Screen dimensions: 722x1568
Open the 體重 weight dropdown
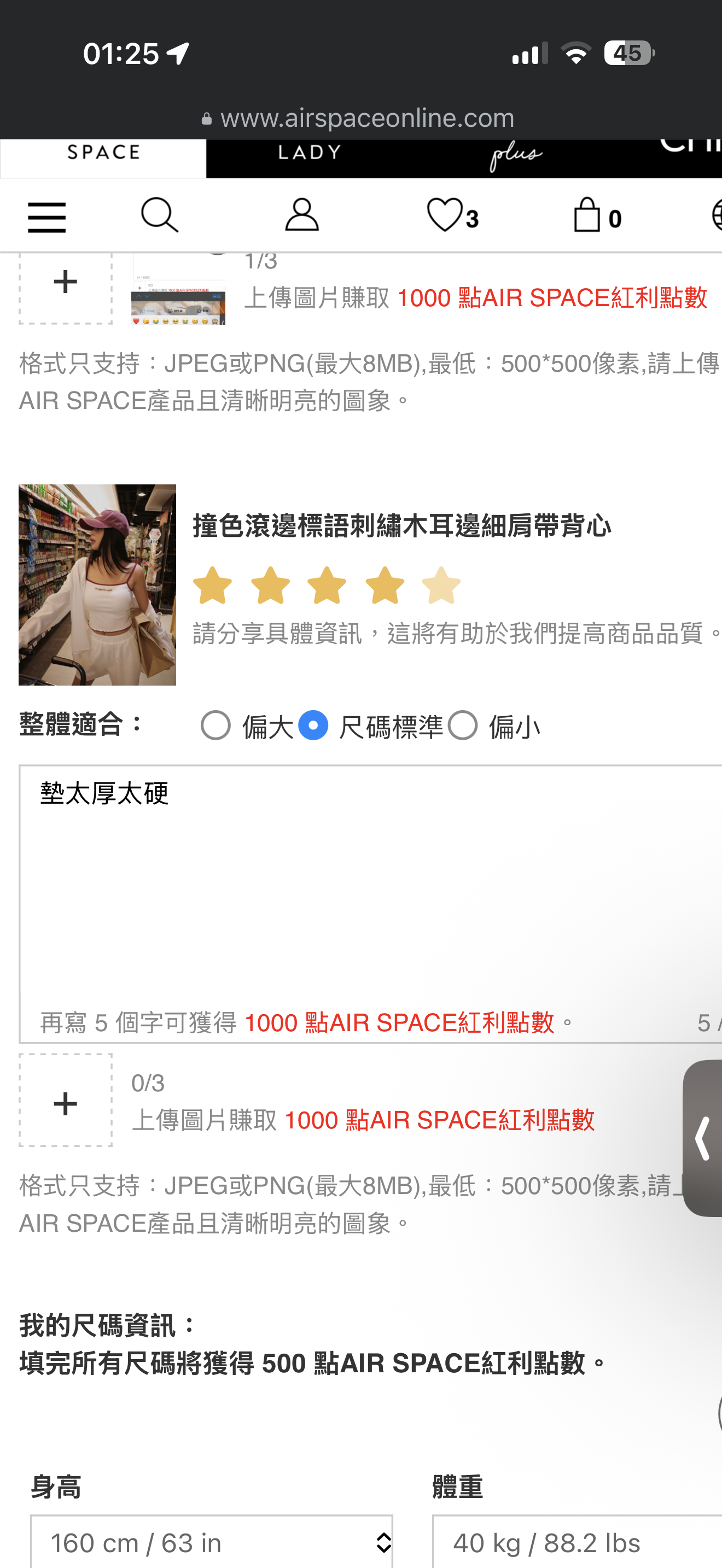pyautogui.click(x=575, y=1543)
